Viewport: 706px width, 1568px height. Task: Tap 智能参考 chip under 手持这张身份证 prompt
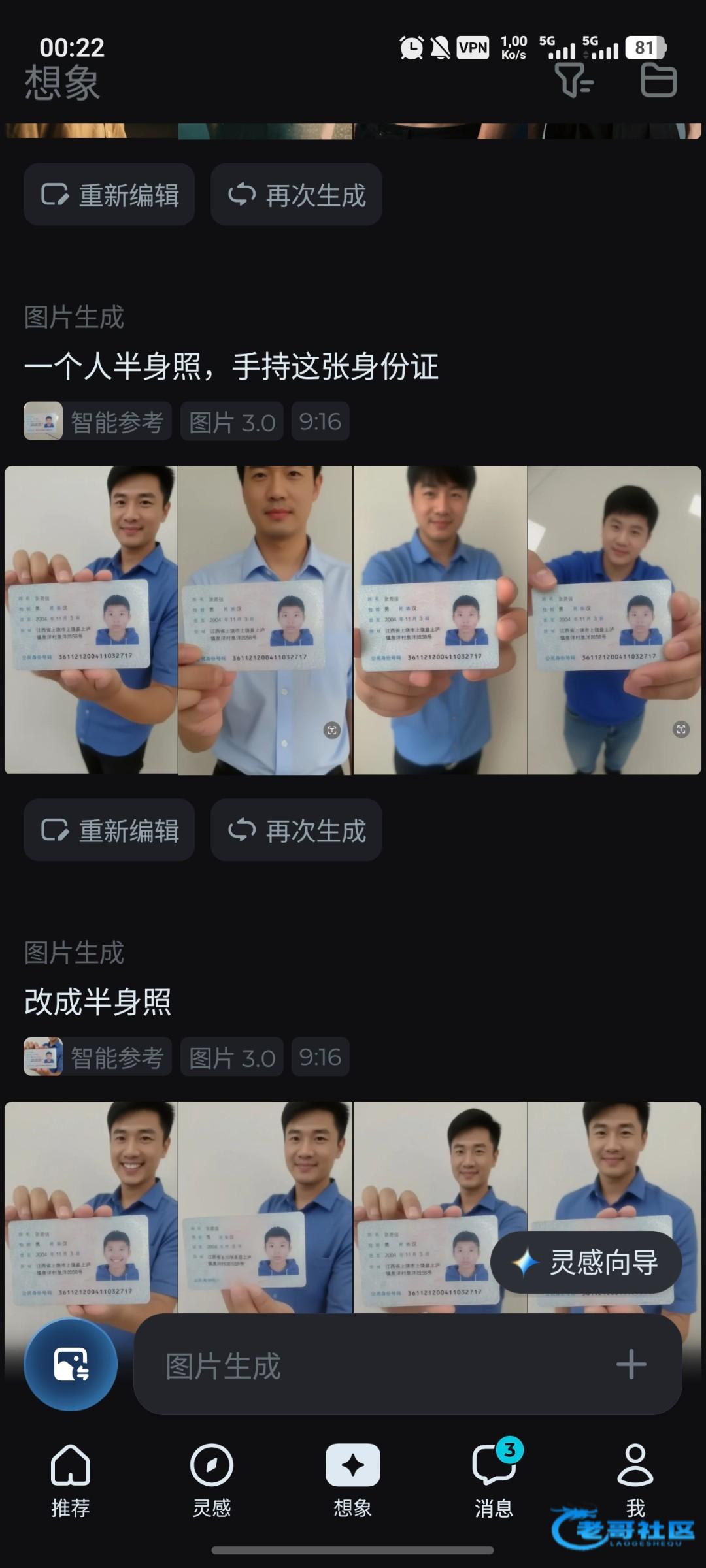[x=98, y=421]
